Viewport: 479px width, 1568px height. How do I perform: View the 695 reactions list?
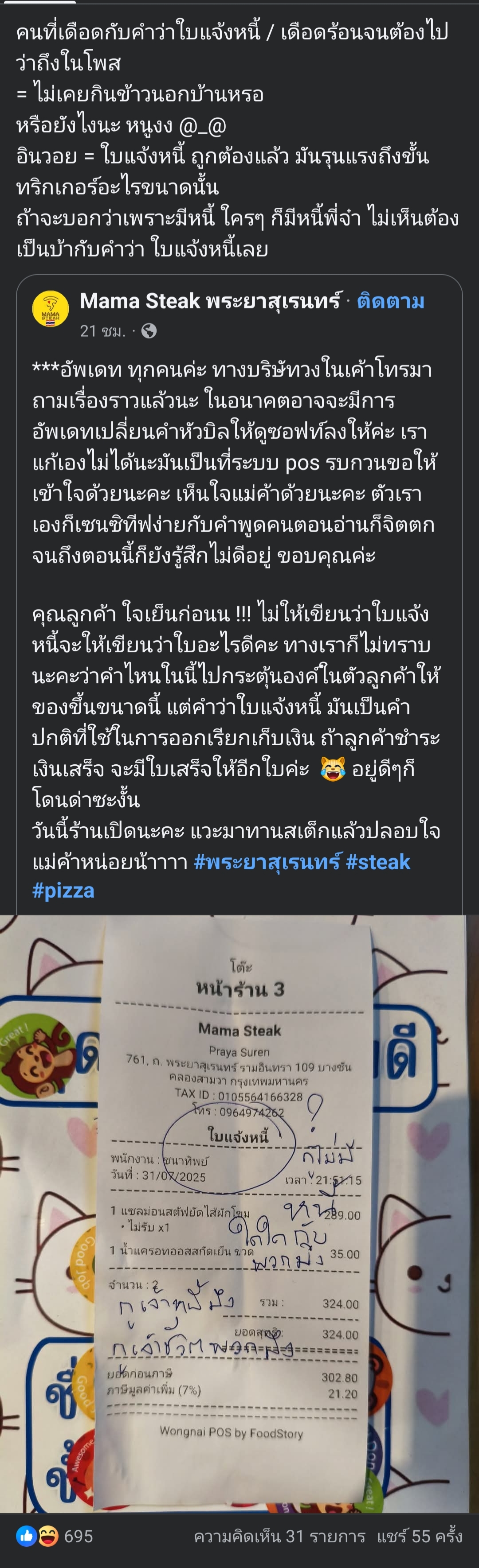[x=55, y=1536]
